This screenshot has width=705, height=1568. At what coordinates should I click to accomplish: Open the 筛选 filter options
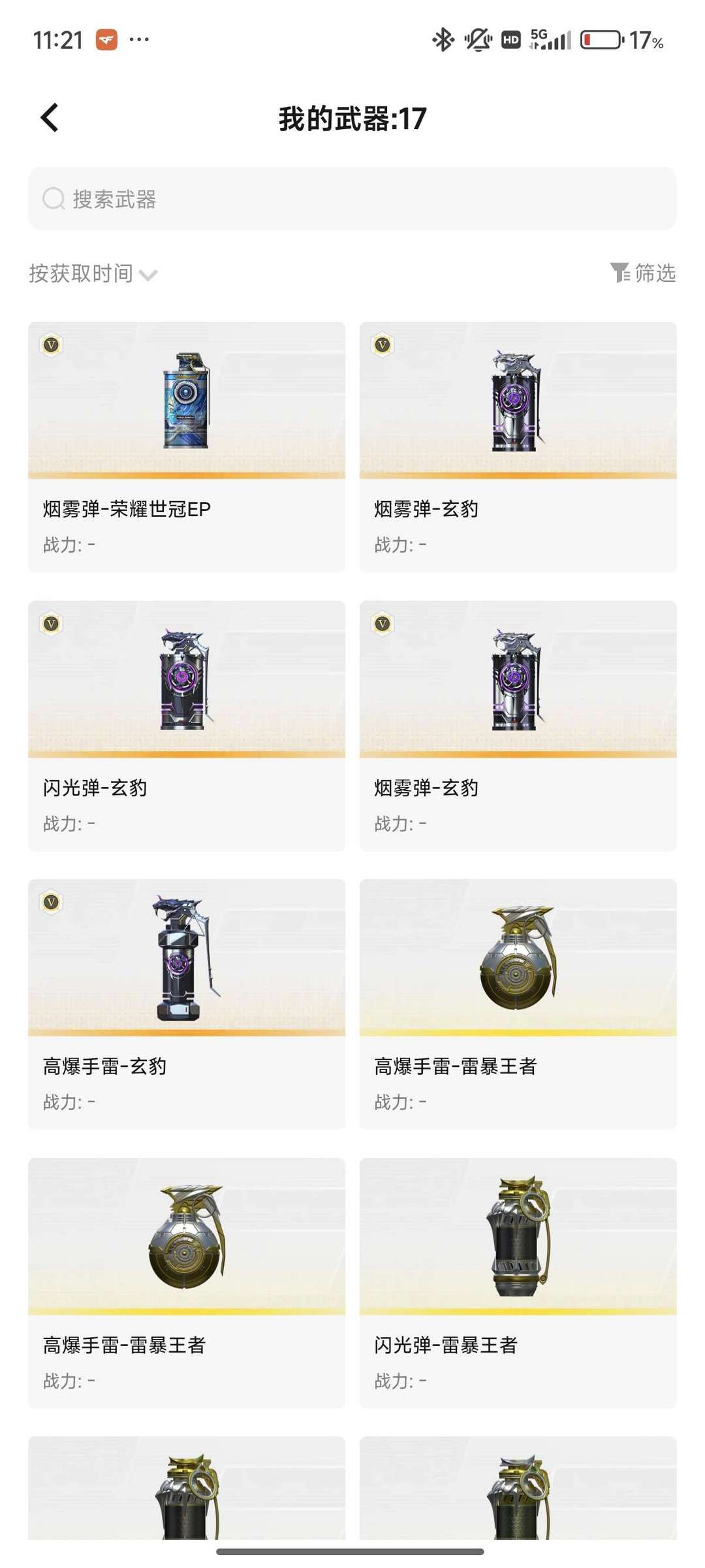pos(643,273)
